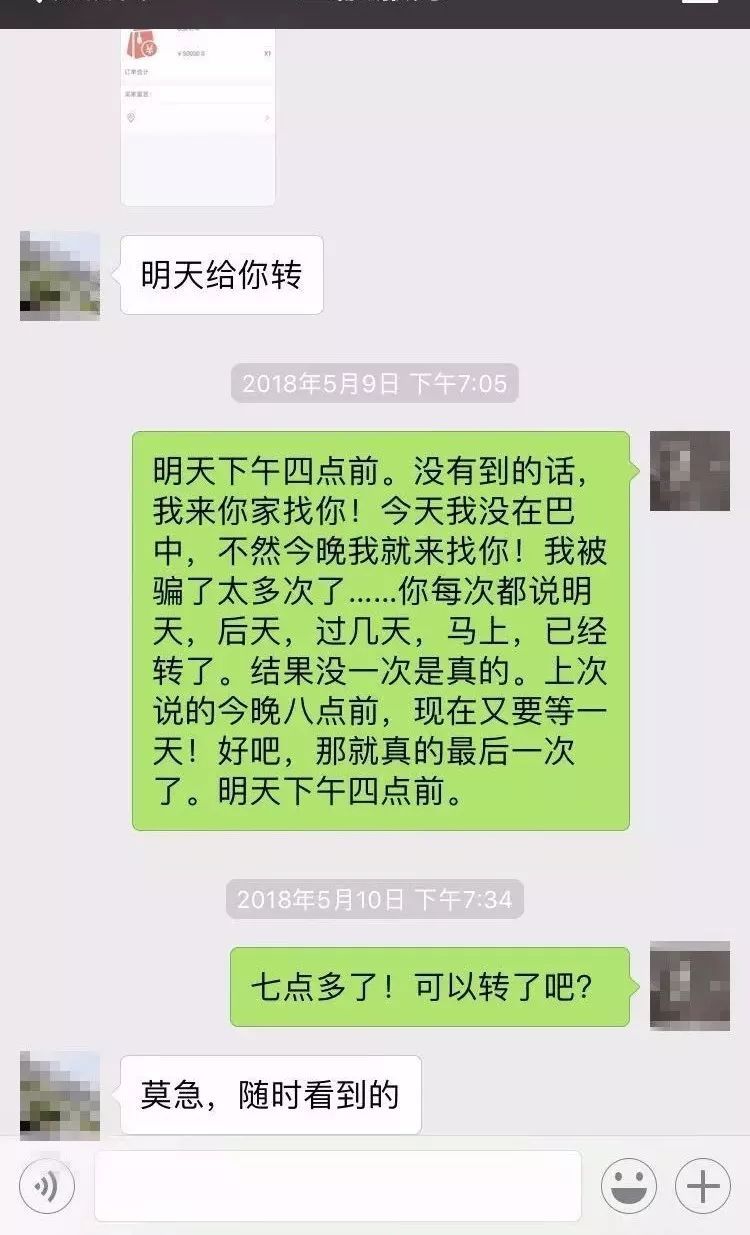This screenshot has height=1235, width=750.
Task: Tap the avatar beside "莫急，随时看到的"
Action: pyautogui.click(x=60, y=1094)
